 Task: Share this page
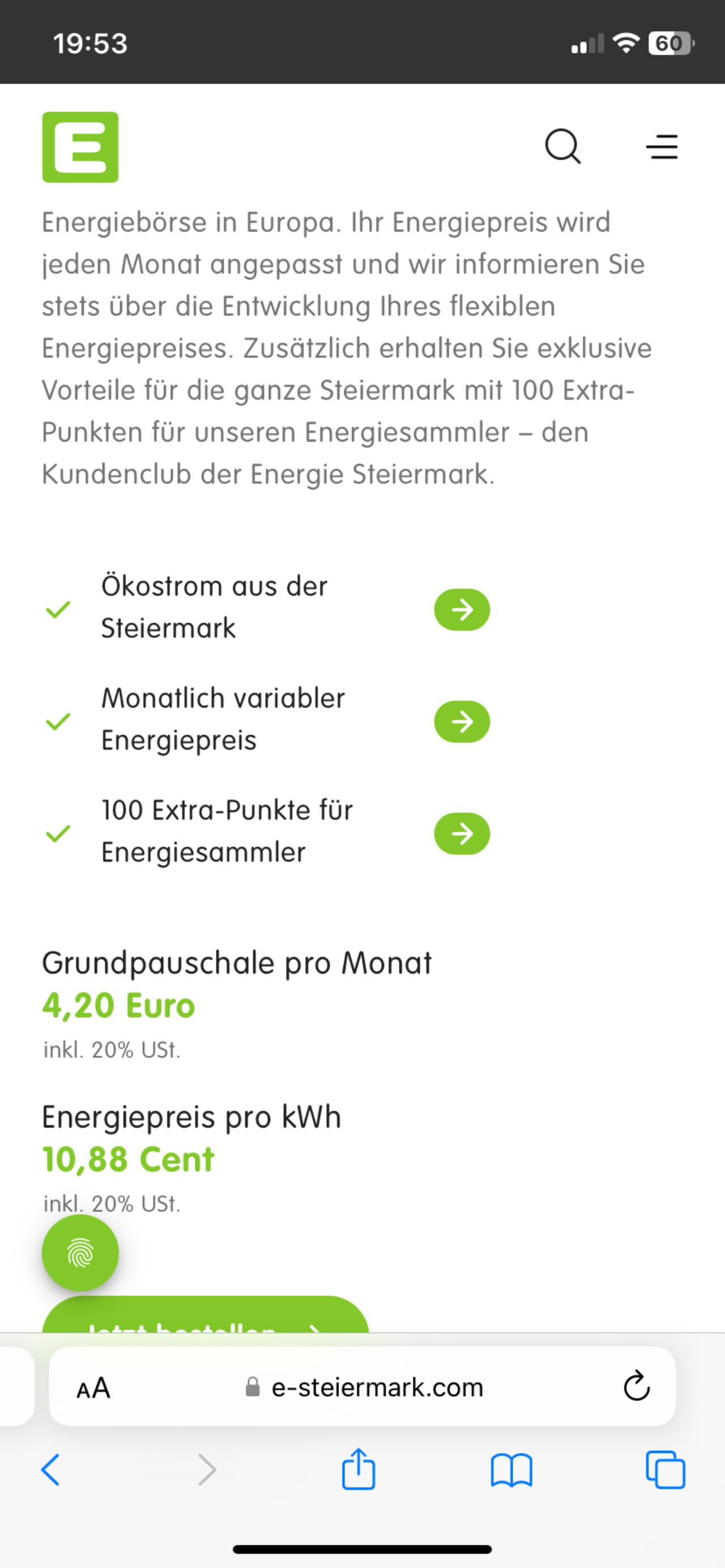358,1469
